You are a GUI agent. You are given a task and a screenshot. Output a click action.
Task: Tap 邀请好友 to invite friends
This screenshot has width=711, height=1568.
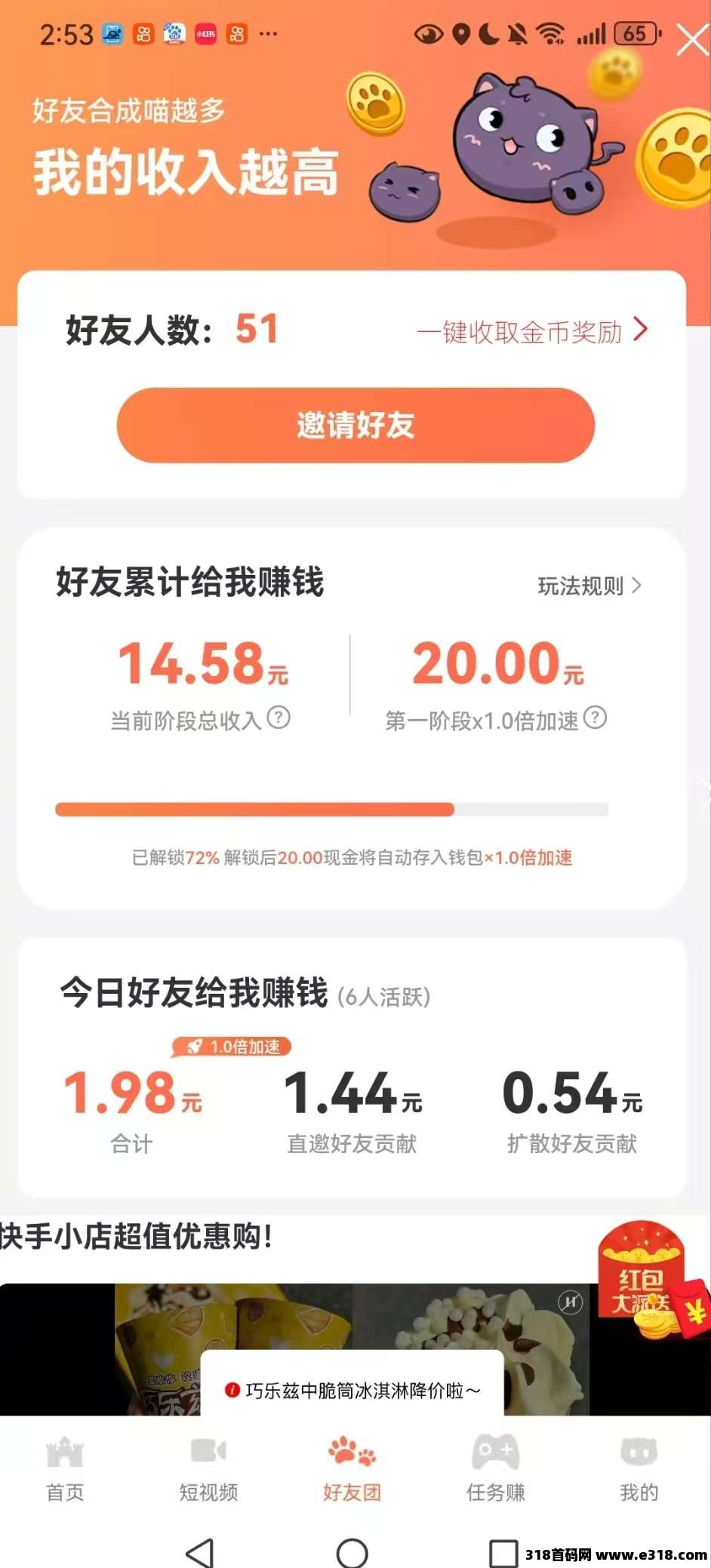pyautogui.click(x=355, y=425)
